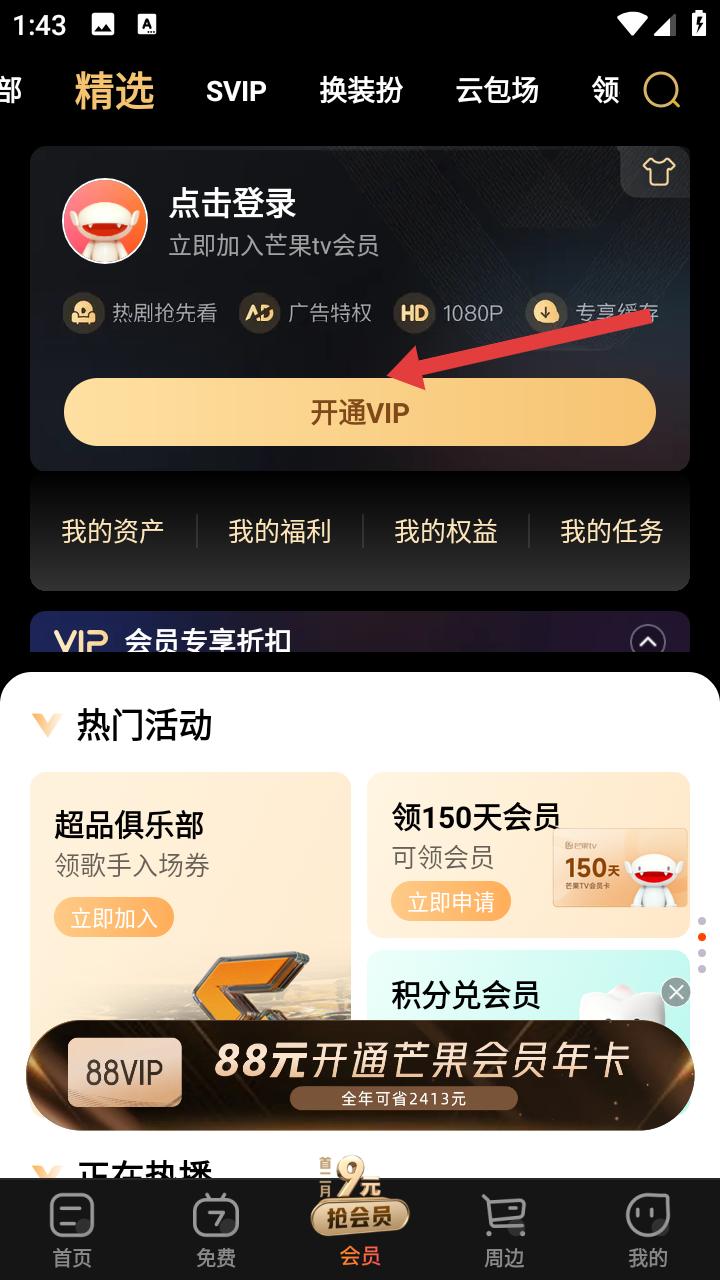Open the 我的 tab

point(647,1230)
